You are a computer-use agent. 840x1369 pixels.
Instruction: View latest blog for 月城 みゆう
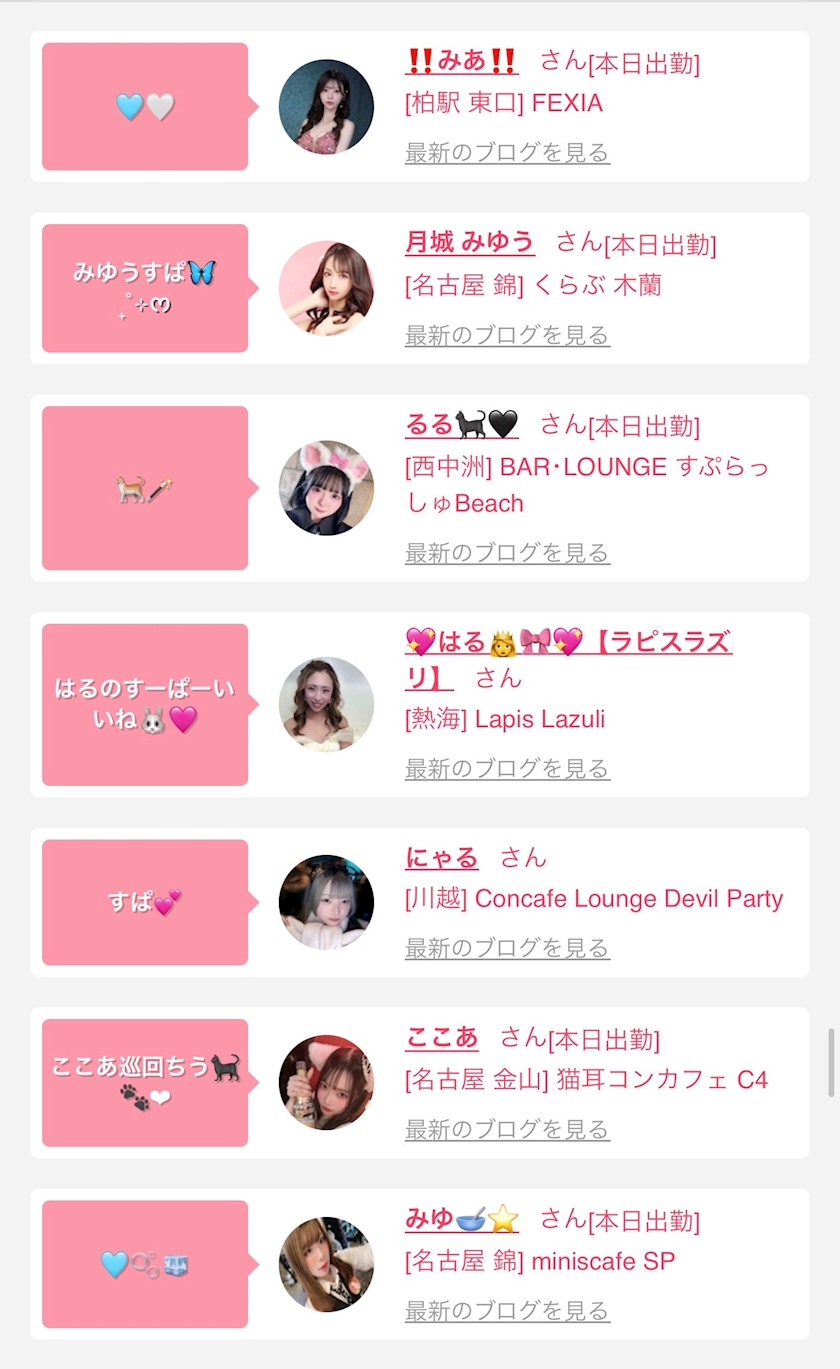coord(507,335)
